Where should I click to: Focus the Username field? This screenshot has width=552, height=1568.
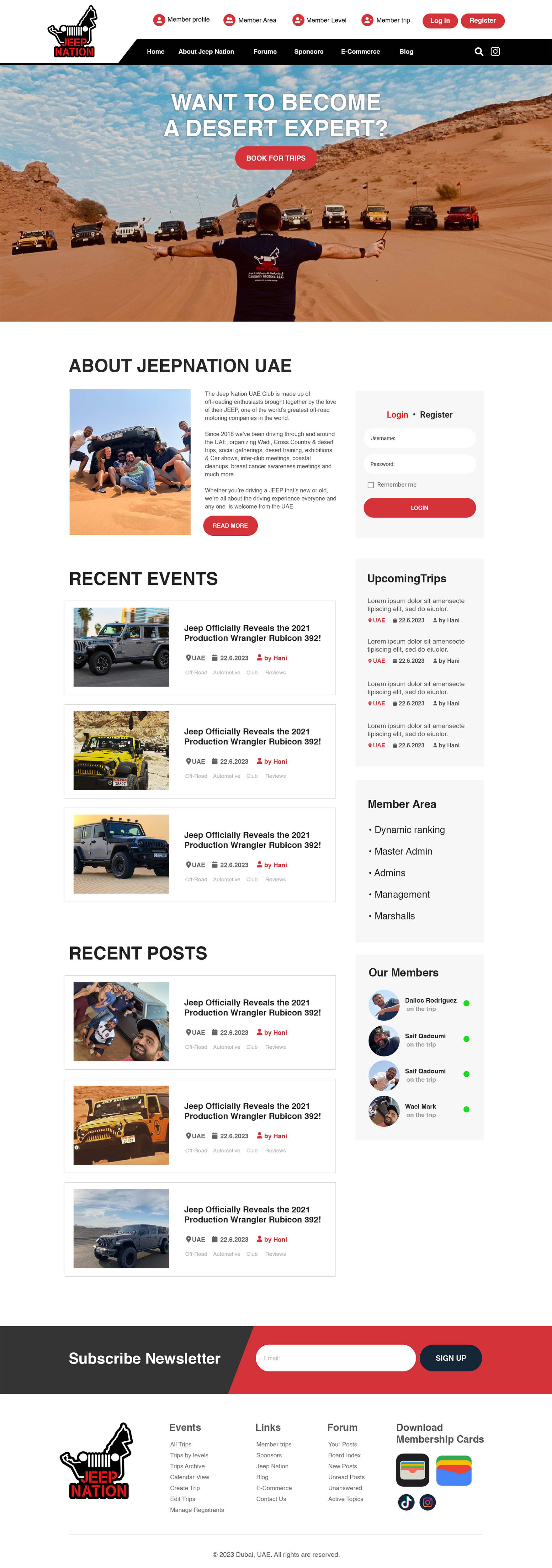click(x=419, y=438)
